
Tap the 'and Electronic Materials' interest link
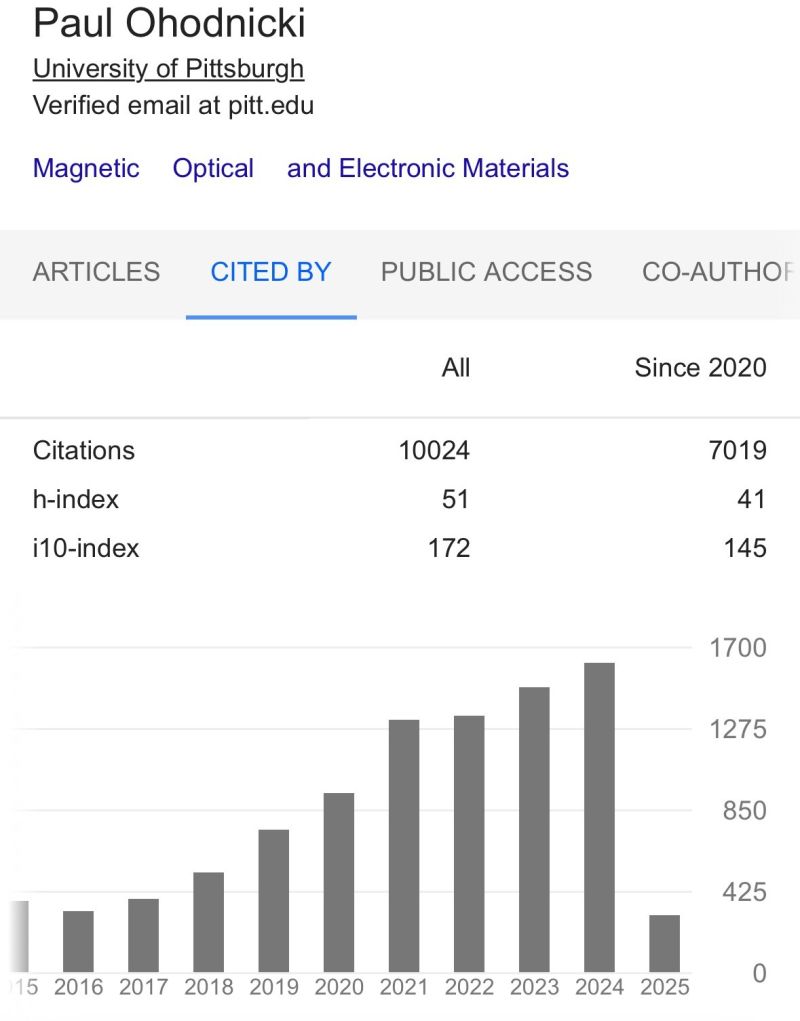click(428, 168)
